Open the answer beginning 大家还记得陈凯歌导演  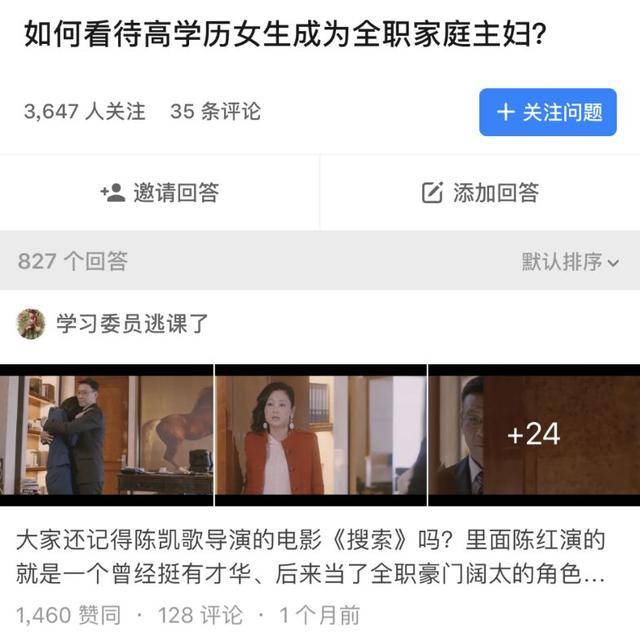click(x=310, y=558)
